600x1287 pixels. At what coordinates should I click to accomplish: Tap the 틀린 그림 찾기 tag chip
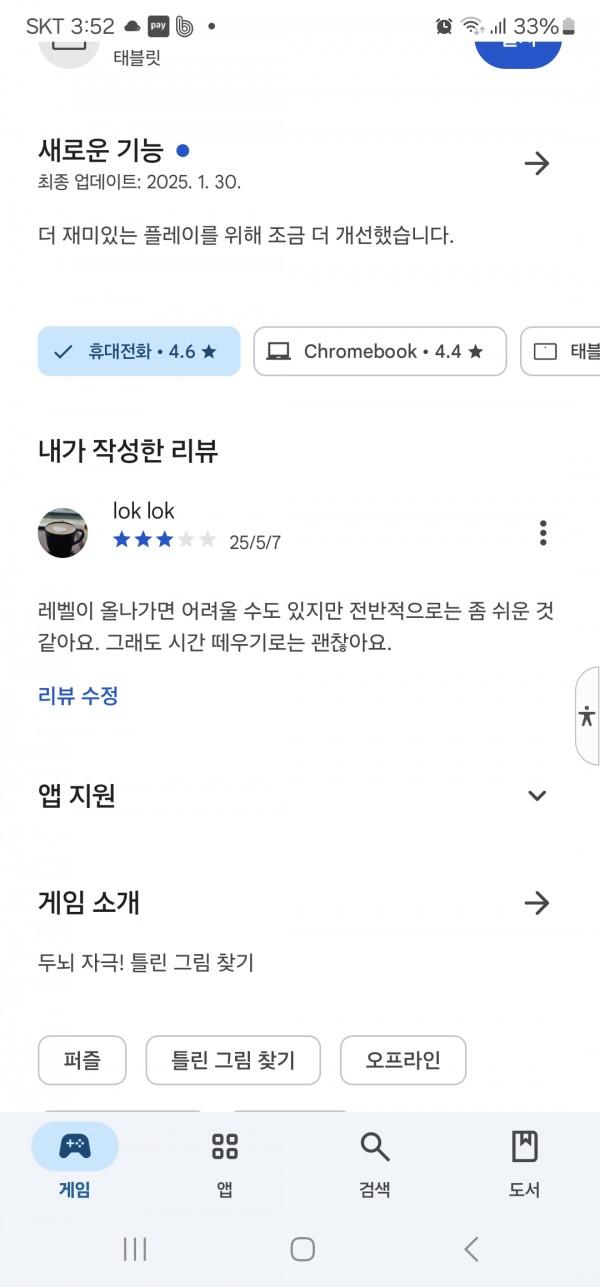[234, 1060]
